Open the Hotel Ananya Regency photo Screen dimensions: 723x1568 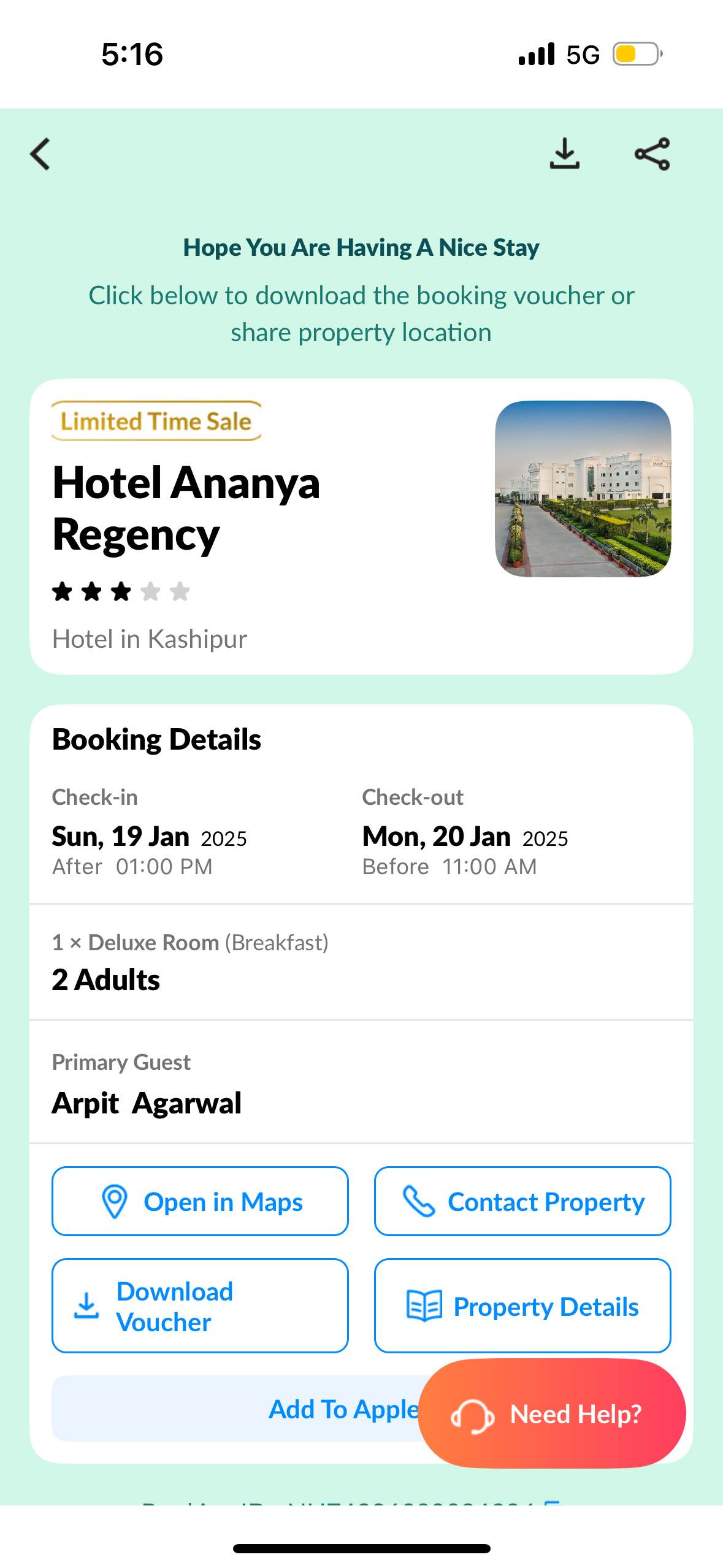point(583,488)
